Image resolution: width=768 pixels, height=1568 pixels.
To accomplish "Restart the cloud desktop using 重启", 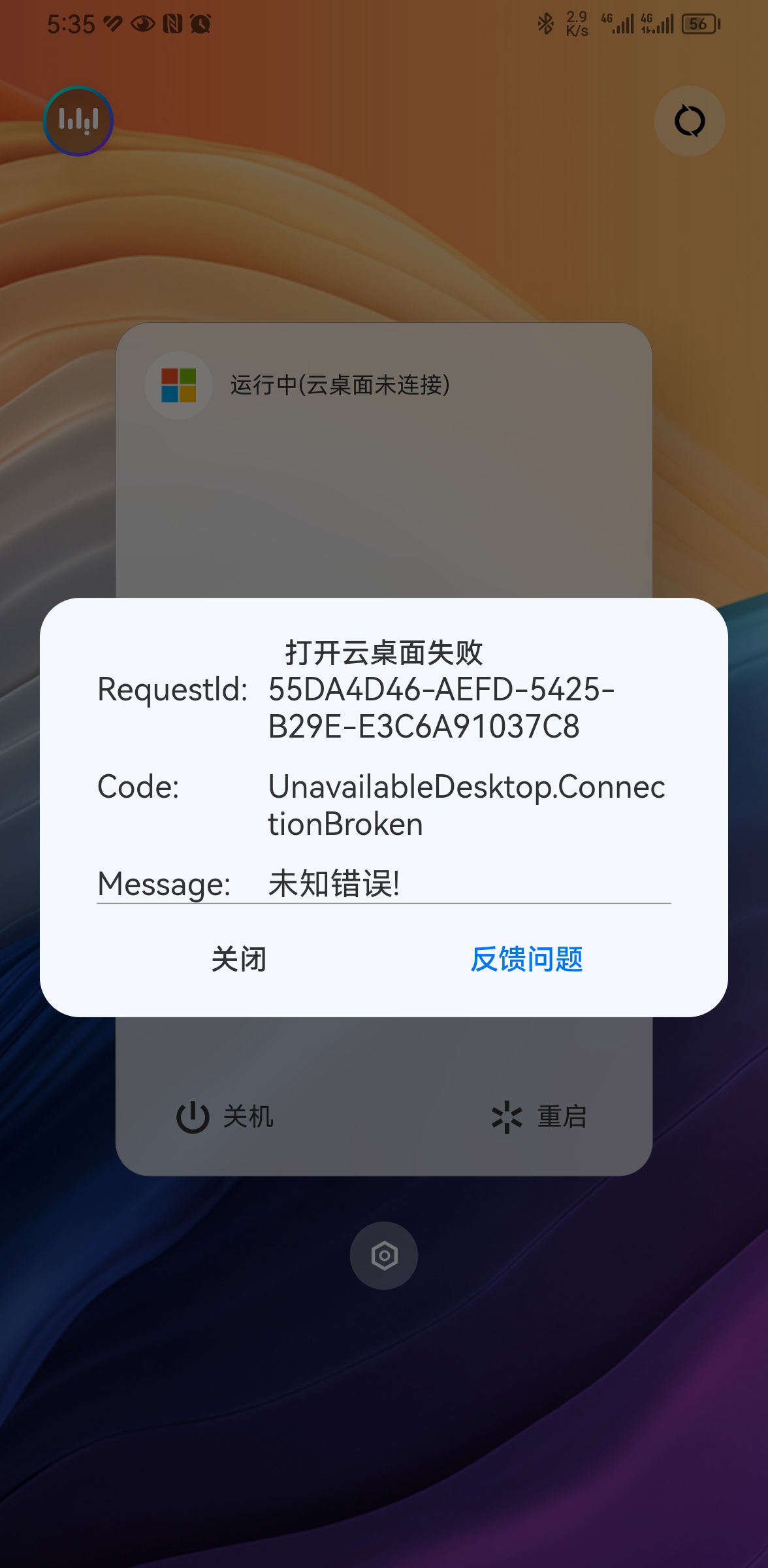I will [x=539, y=1117].
